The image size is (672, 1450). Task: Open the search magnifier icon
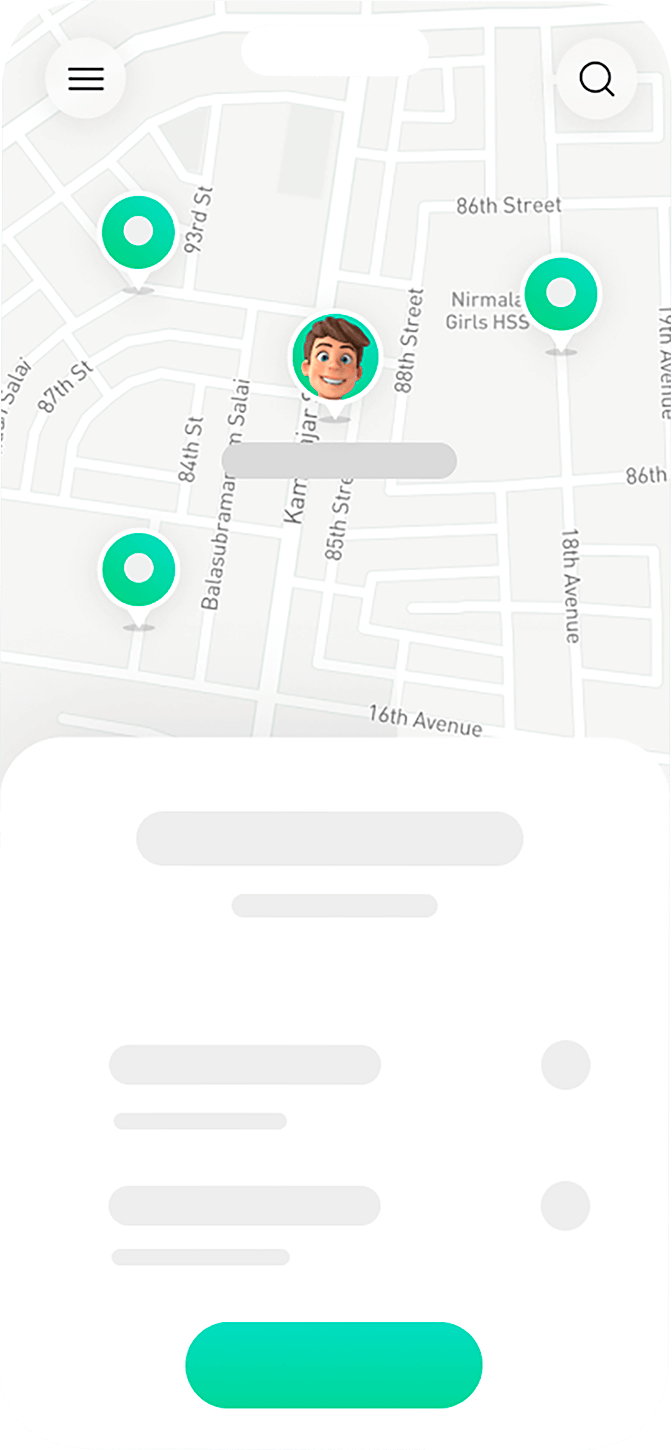(597, 79)
